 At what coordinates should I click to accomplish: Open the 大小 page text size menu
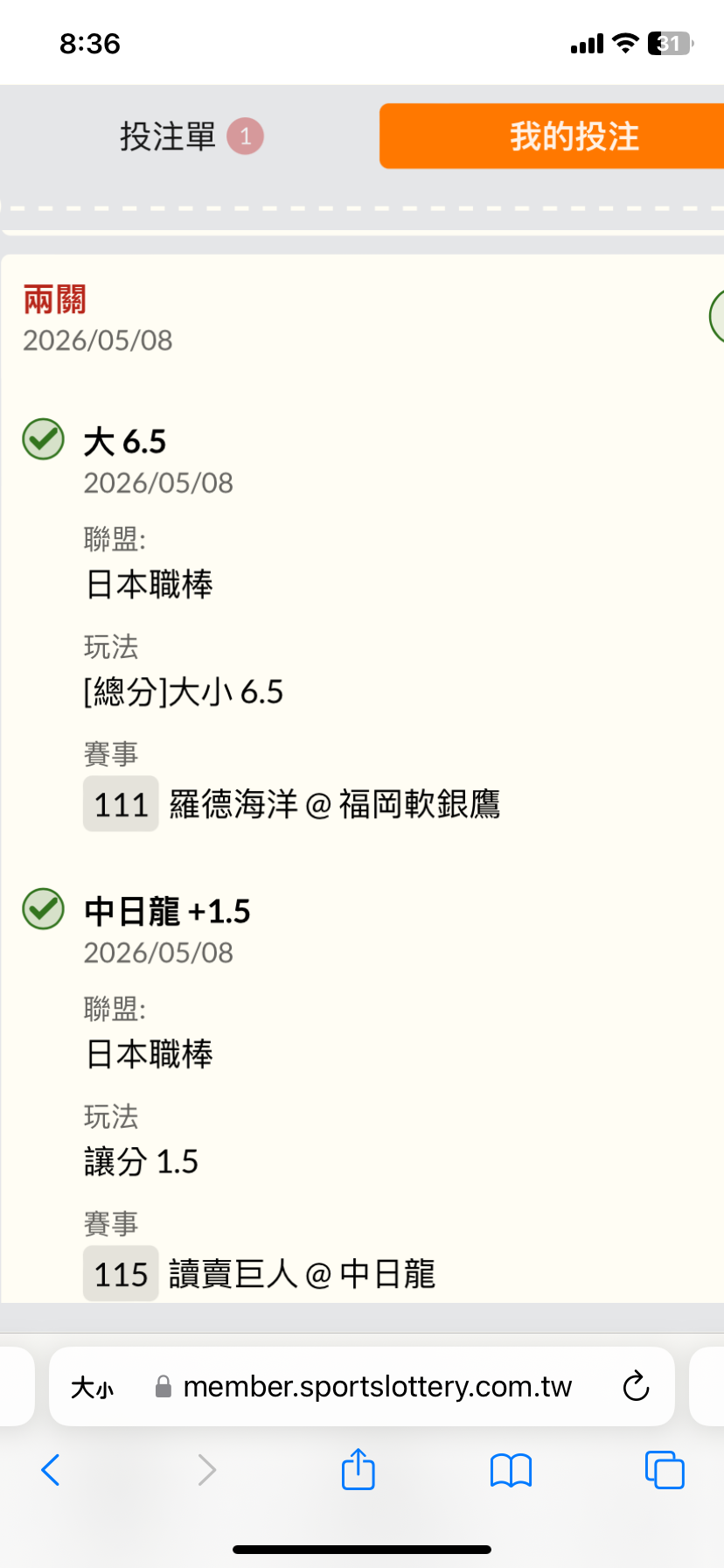[93, 1388]
